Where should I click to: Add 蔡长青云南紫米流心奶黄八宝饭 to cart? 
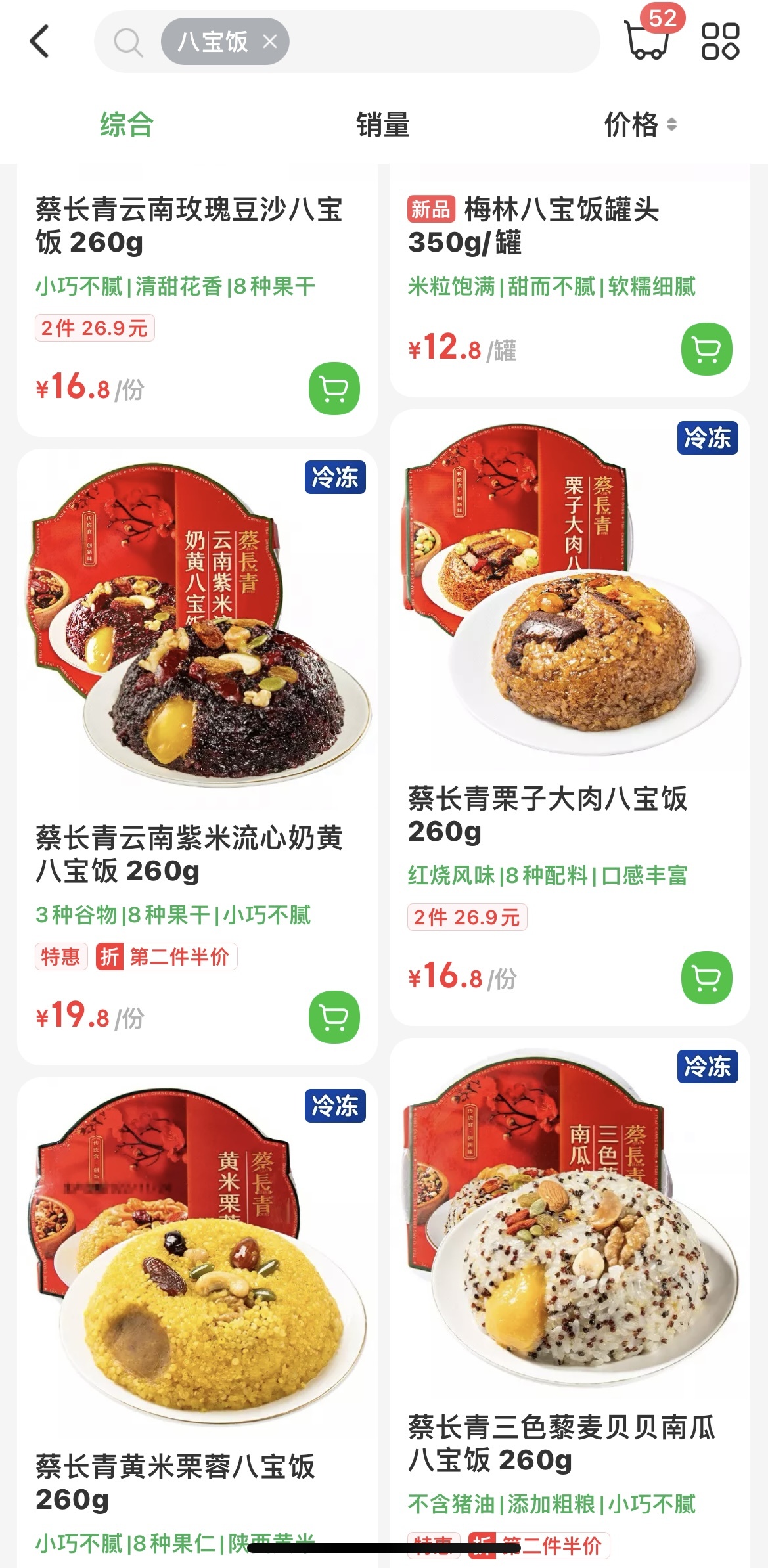click(334, 1017)
